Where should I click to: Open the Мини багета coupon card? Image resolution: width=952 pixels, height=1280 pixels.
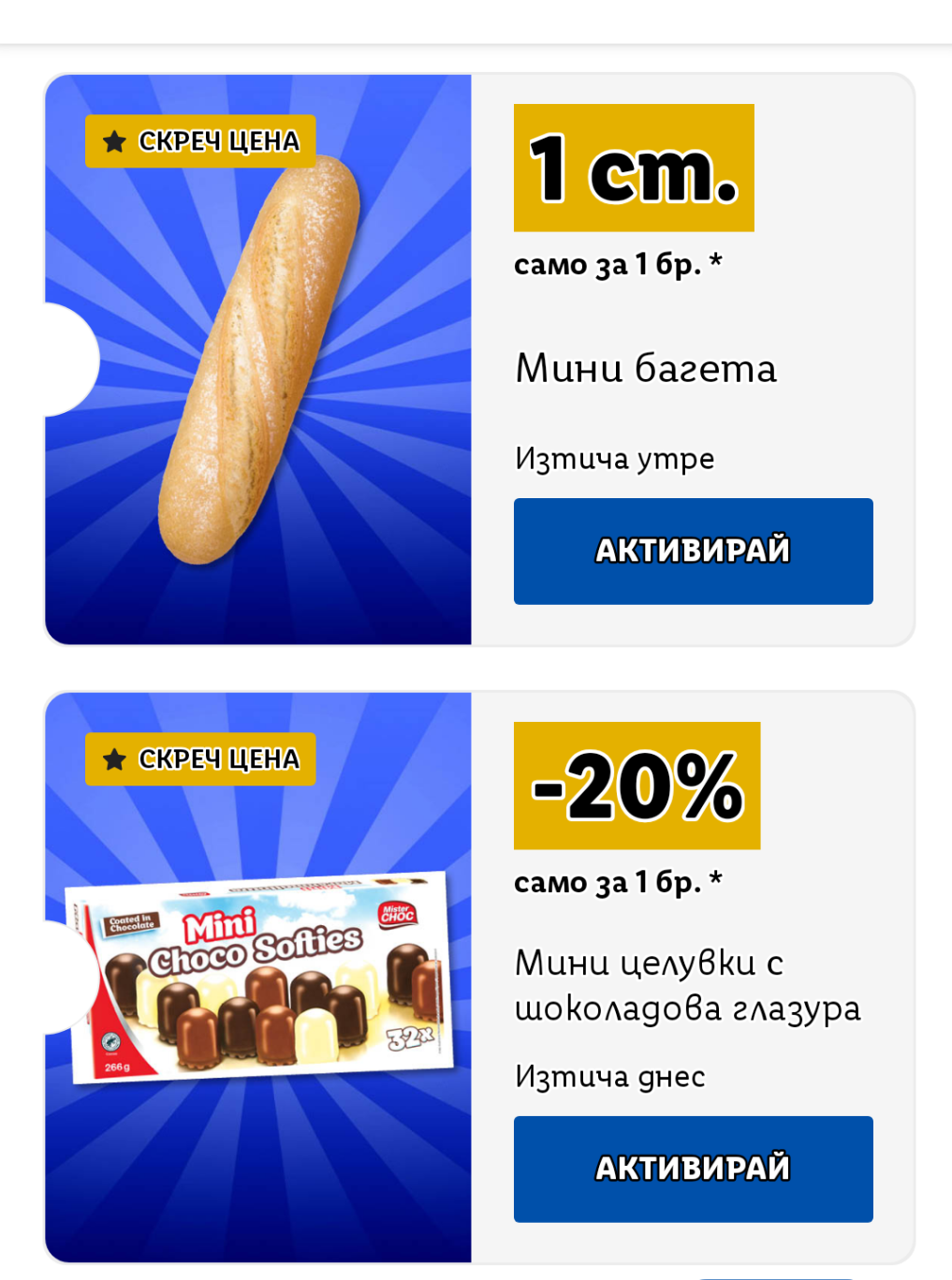click(646, 369)
